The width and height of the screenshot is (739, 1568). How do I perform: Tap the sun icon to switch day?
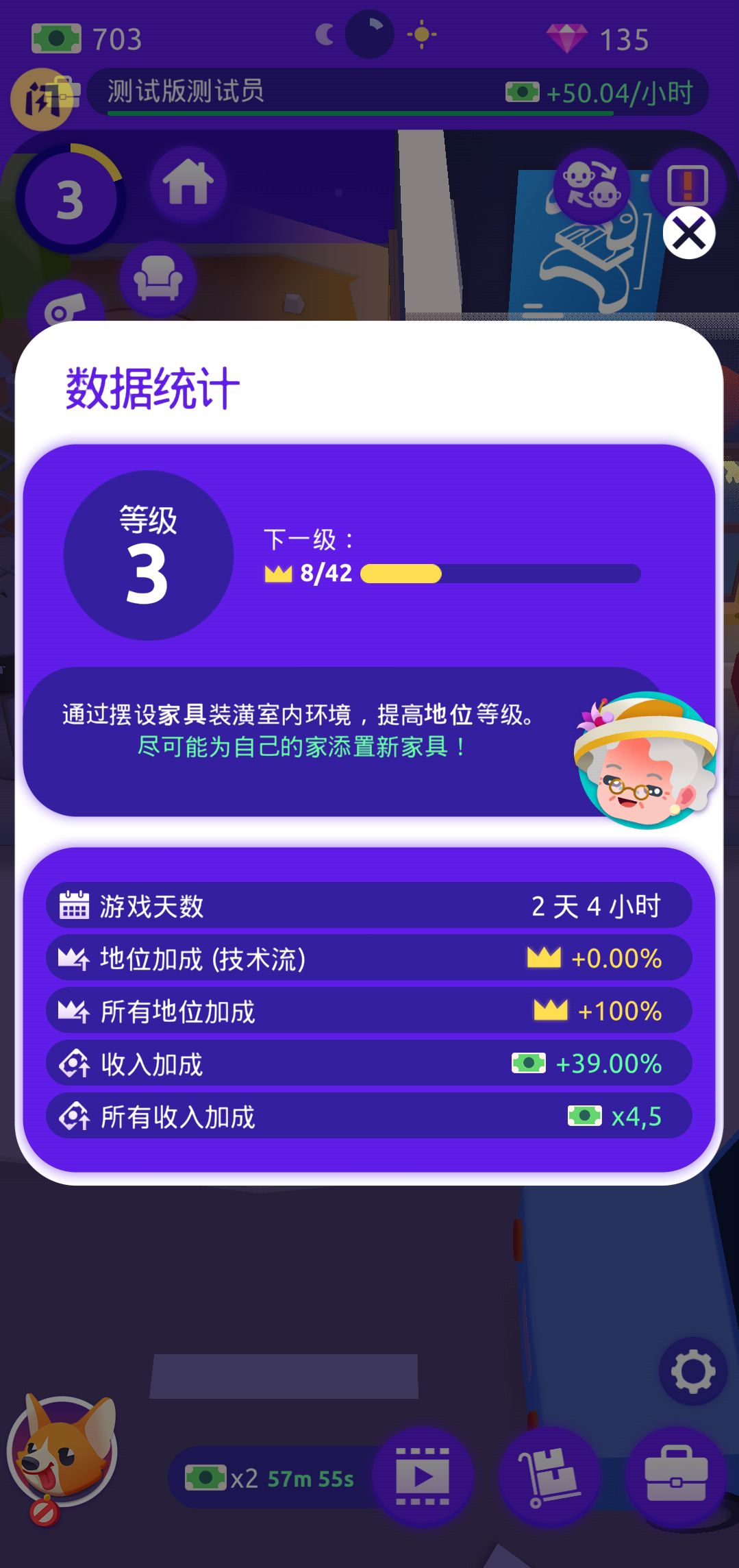(422, 36)
